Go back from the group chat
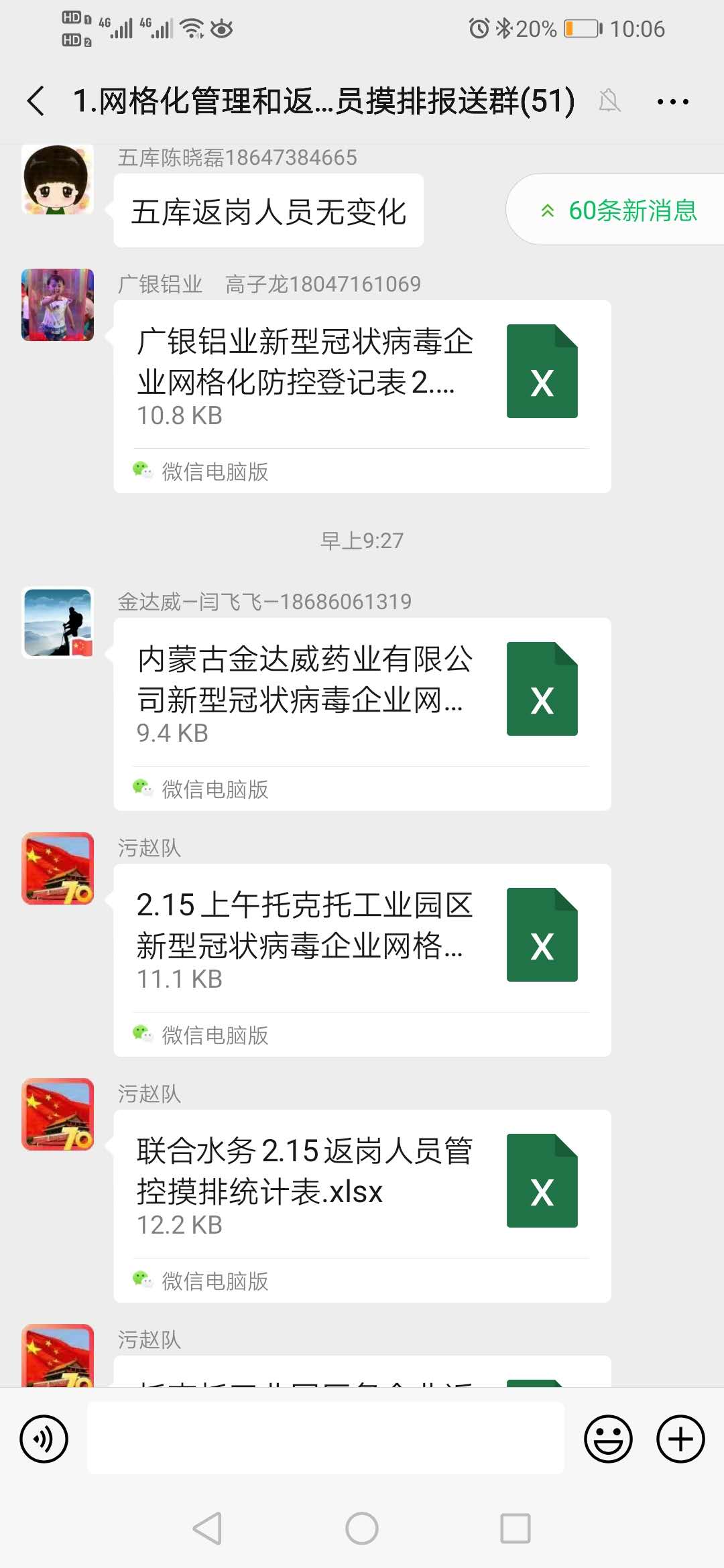The image size is (724, 1568). [x=36, y=101]
